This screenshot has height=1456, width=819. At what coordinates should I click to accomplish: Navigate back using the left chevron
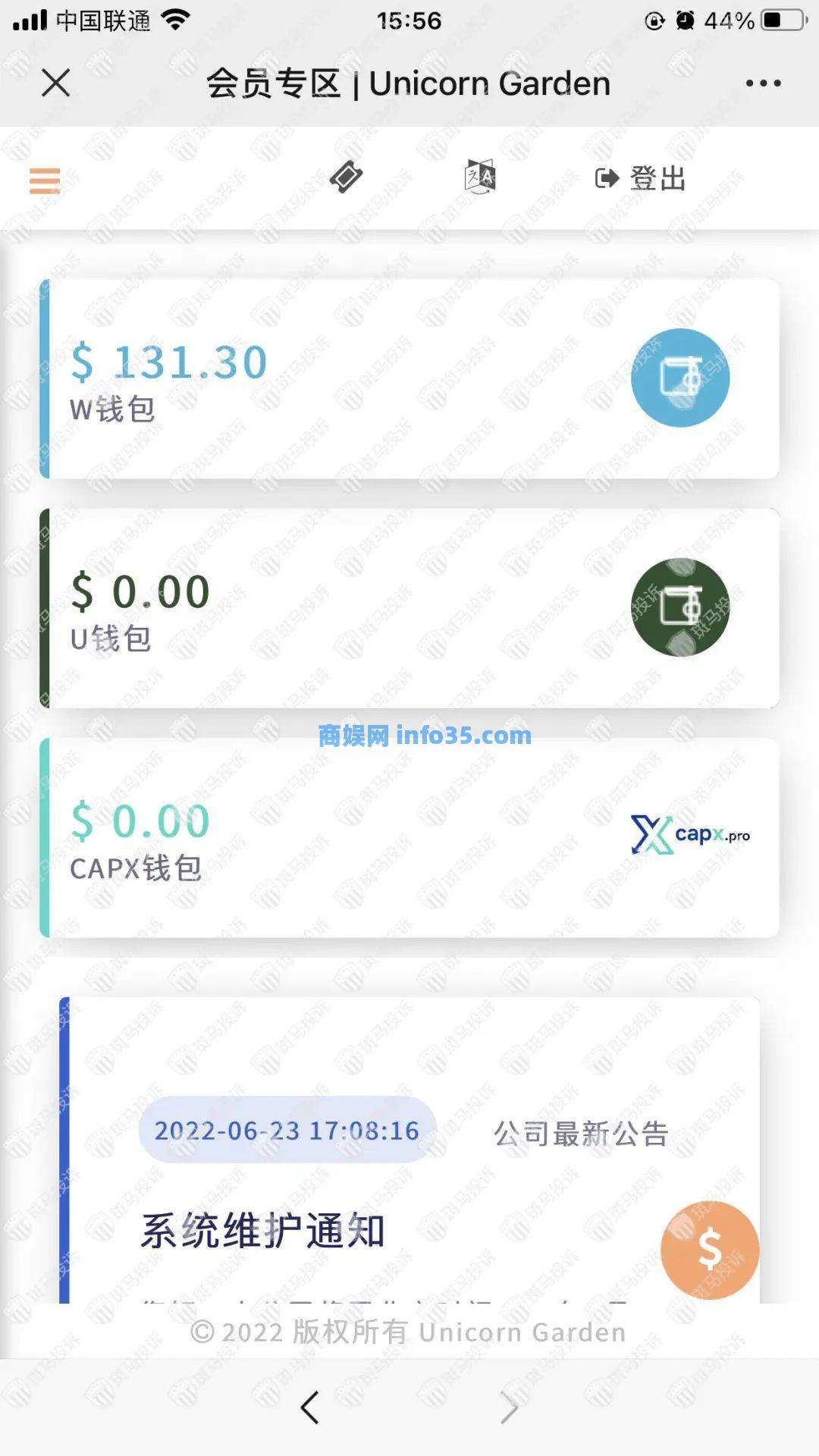click(x=307, y=1406)
